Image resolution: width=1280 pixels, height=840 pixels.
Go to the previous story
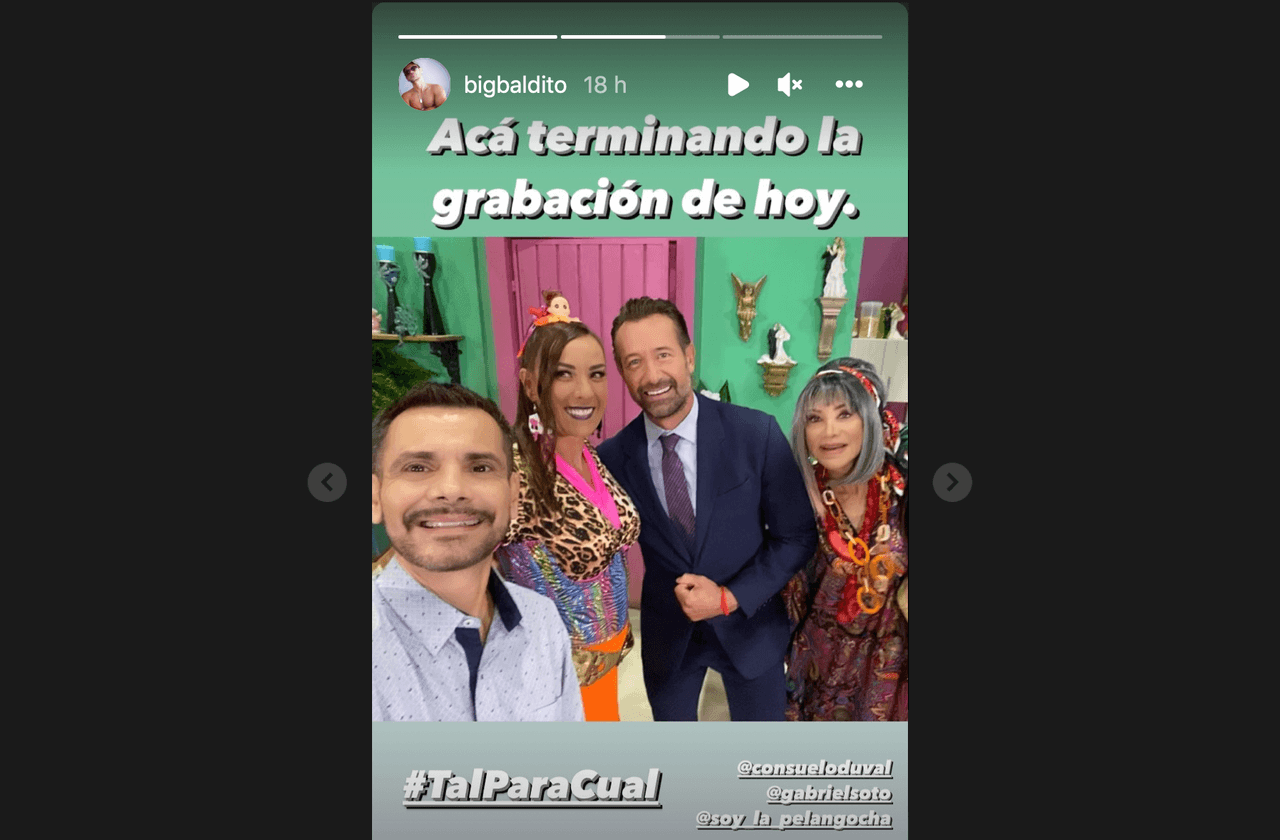(x=327, y=482)
